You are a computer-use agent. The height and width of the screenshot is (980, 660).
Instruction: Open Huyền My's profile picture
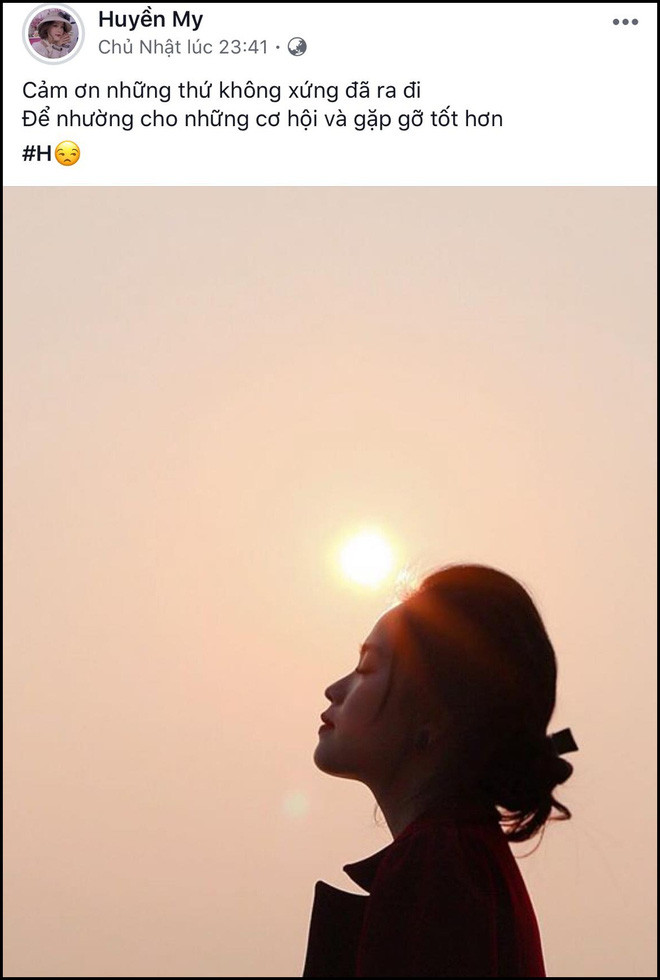[55, 33]
